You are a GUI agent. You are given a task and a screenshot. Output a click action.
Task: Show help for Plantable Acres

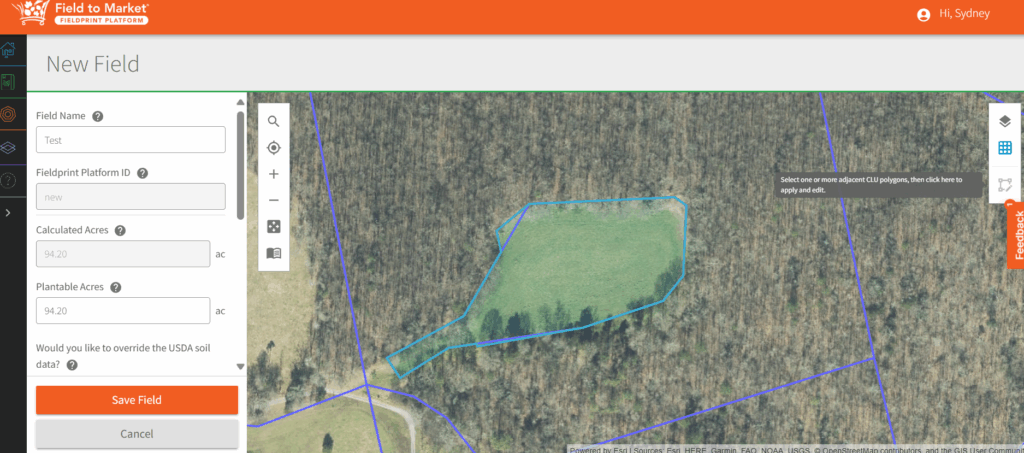tap(116, 287)
